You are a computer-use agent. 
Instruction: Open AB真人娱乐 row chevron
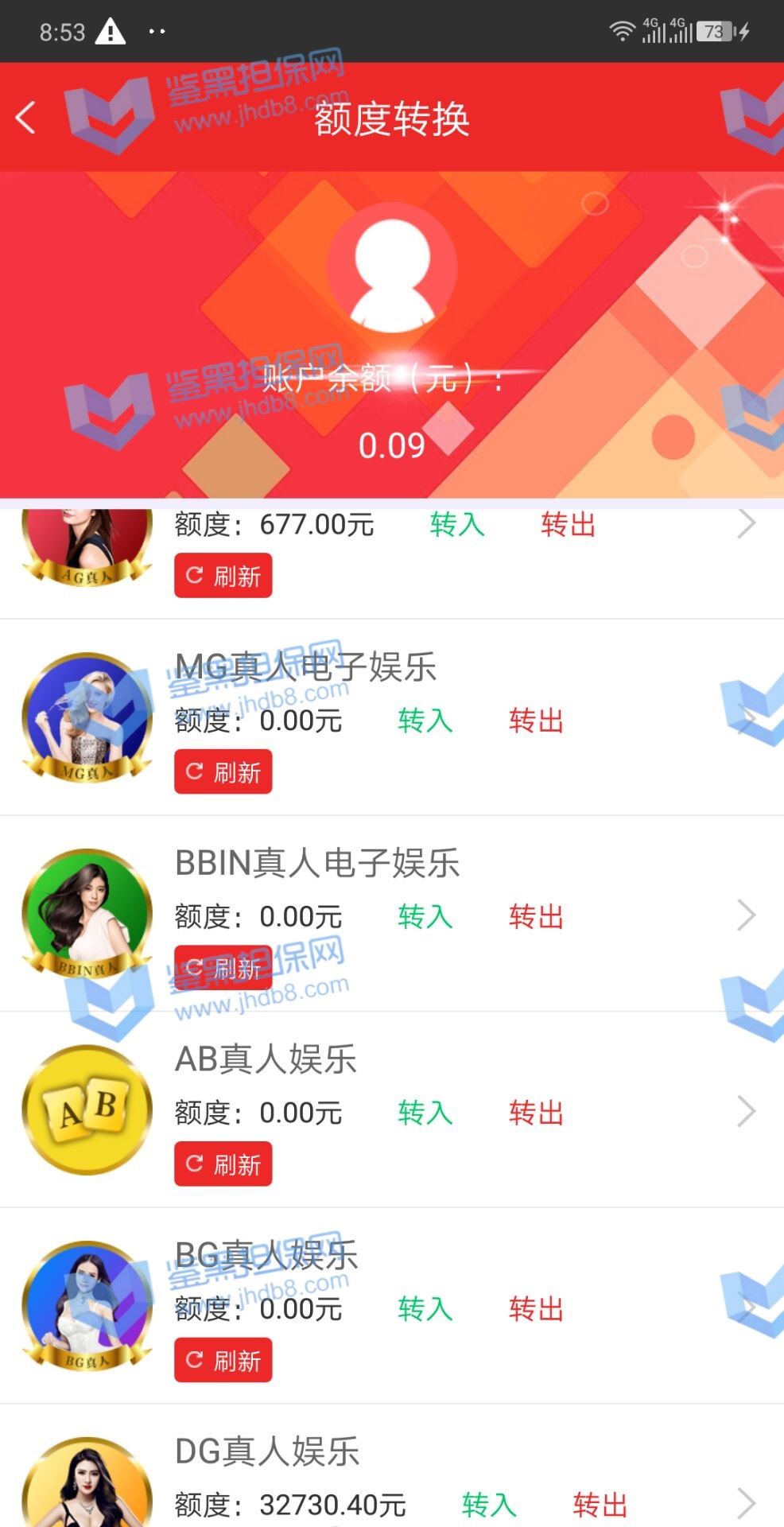746,1111
